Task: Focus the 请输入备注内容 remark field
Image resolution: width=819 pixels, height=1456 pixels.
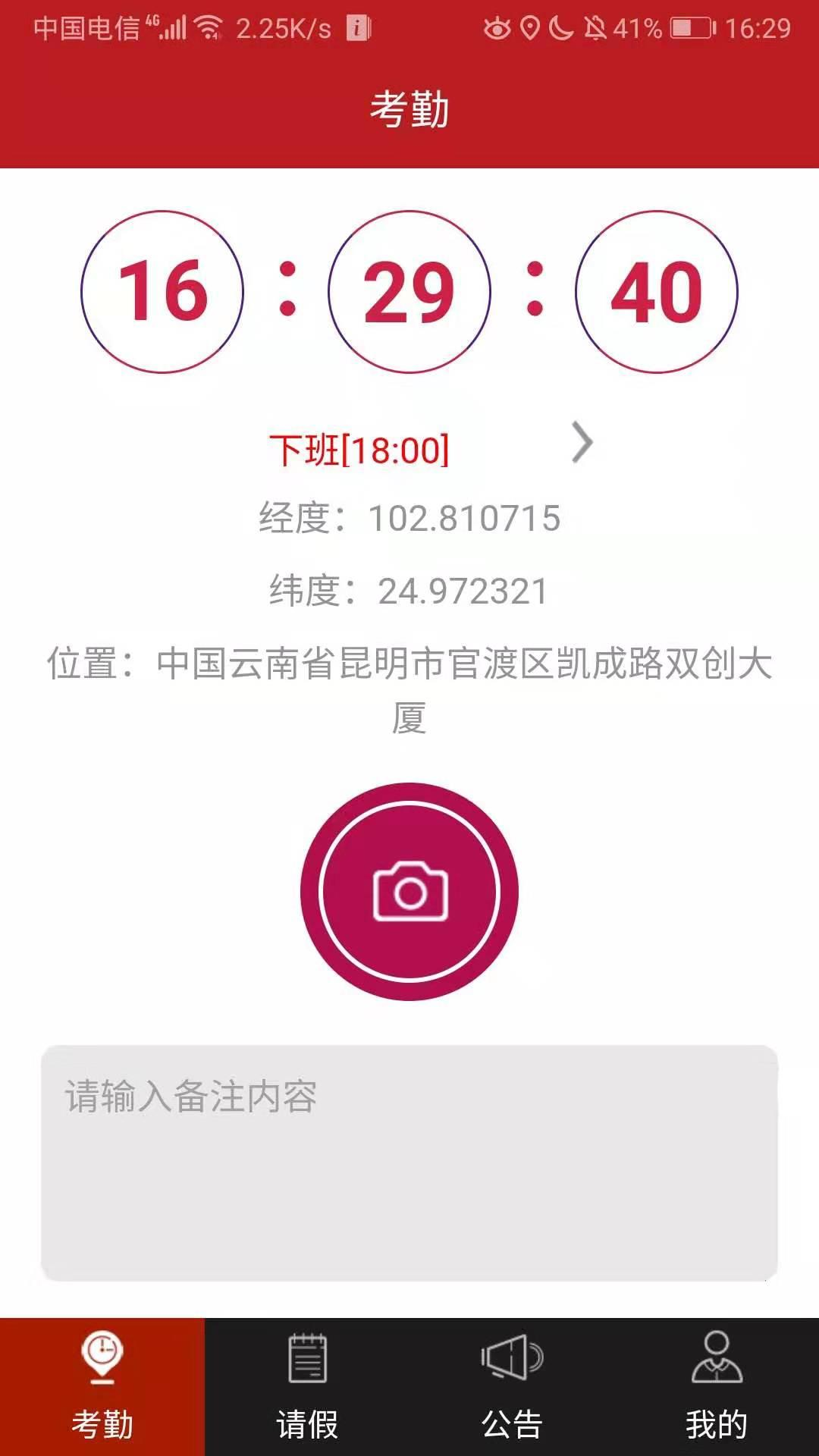Action: click(409, 1163)
